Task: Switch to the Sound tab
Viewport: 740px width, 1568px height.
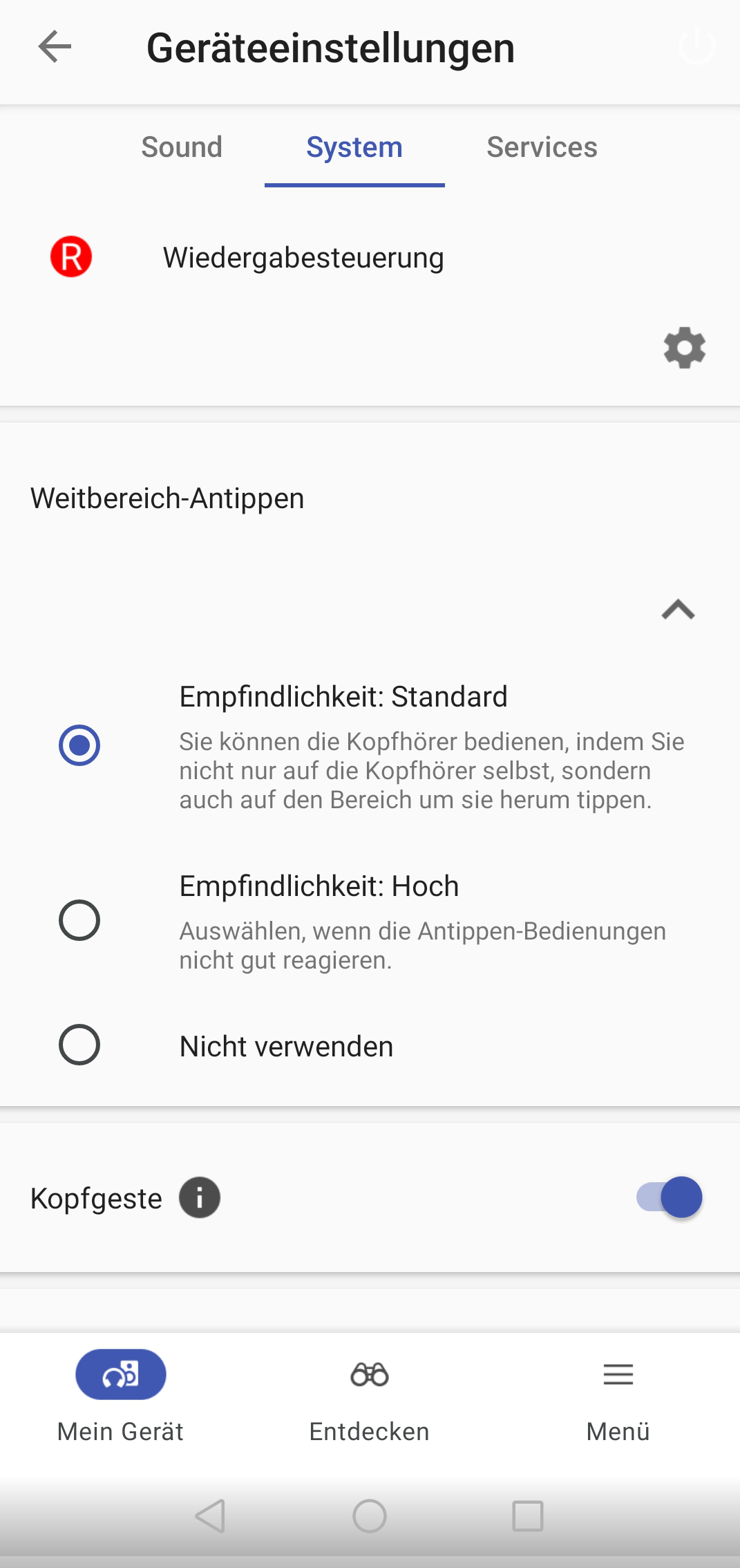Action: click(182, 147)
